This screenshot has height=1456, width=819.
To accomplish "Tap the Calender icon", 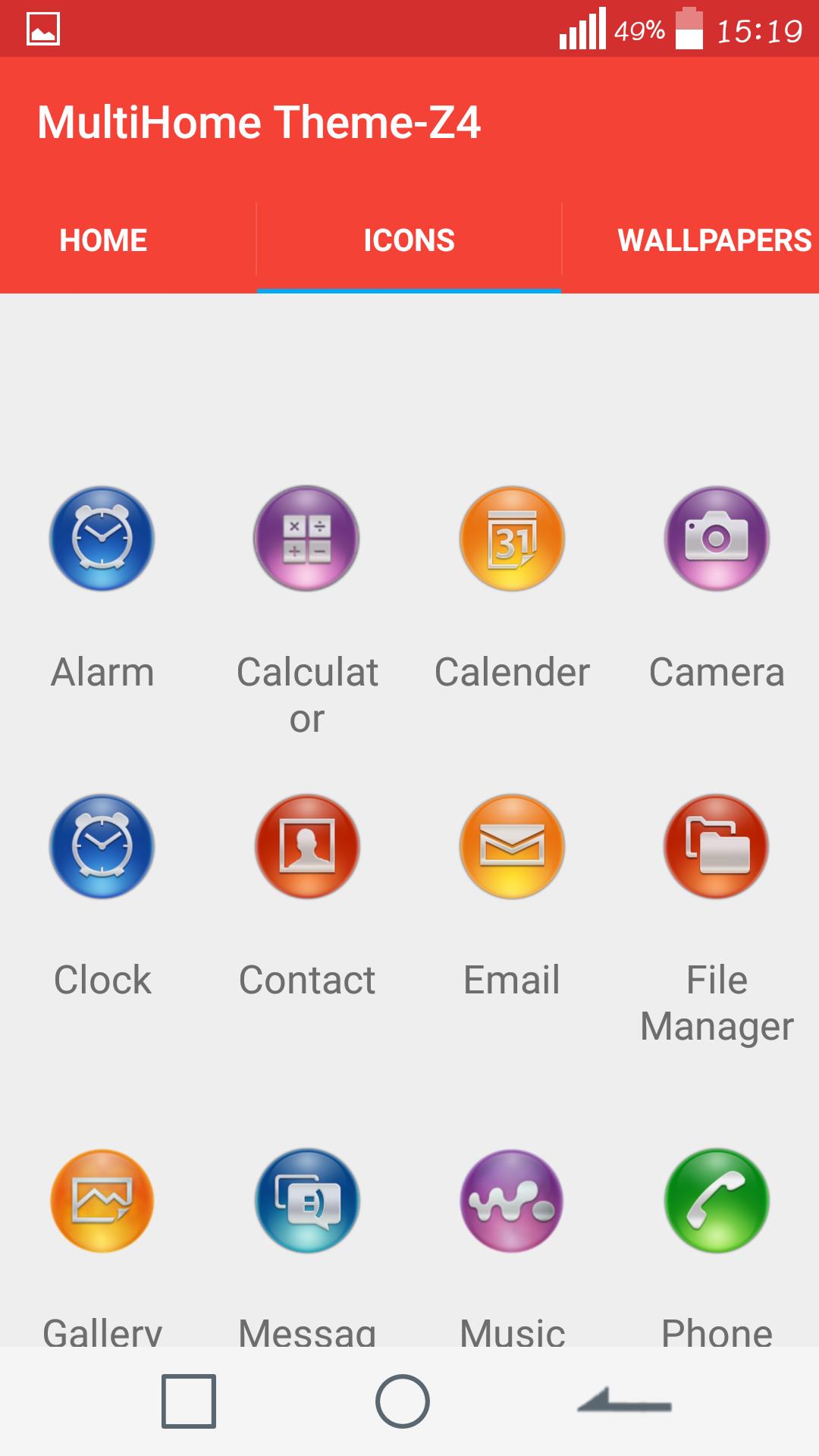I will tap(511, 538).
